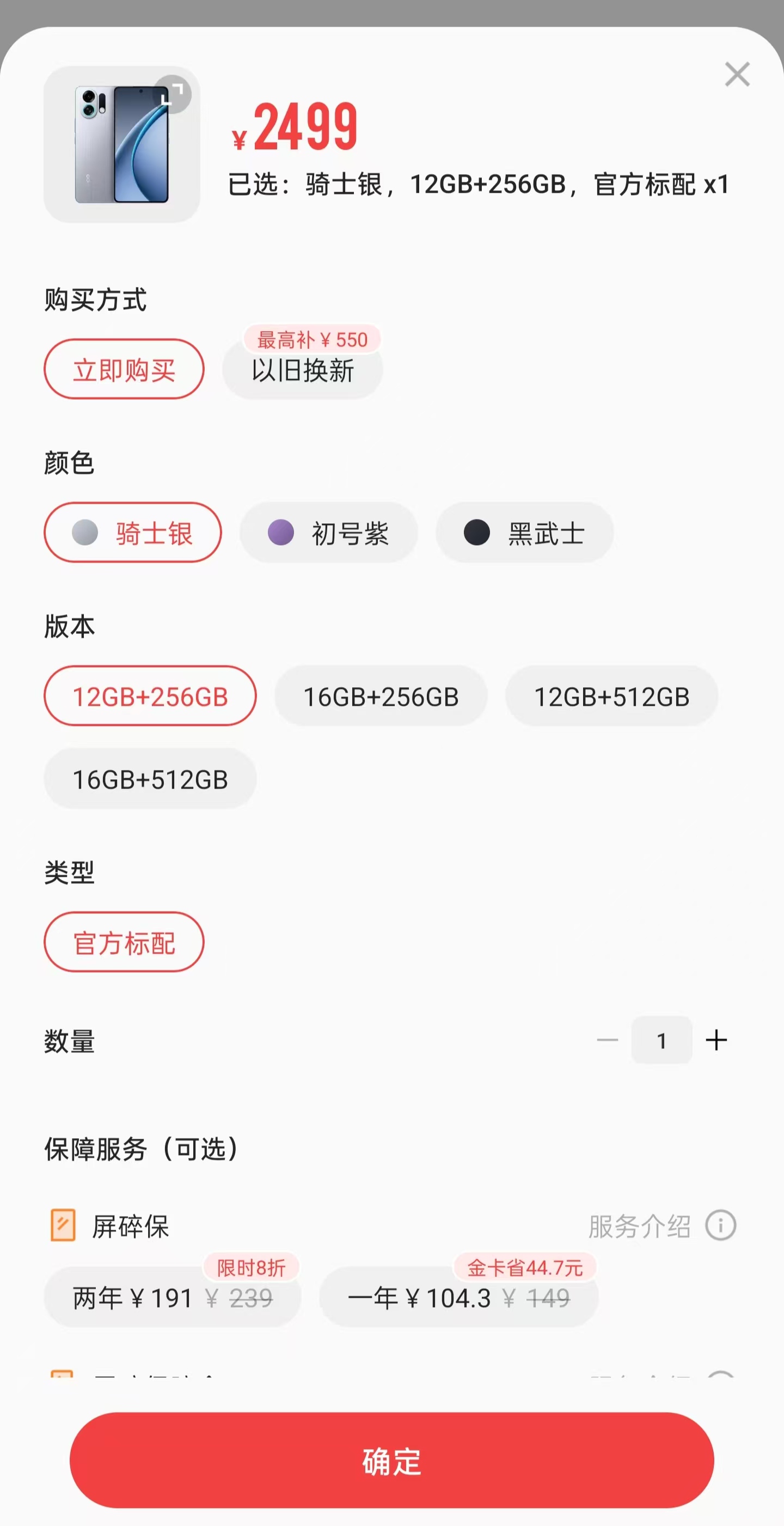This screenshot has height=1526, width=784.
Task: Increase quantity with the plus button
Action: point(716,1040)
